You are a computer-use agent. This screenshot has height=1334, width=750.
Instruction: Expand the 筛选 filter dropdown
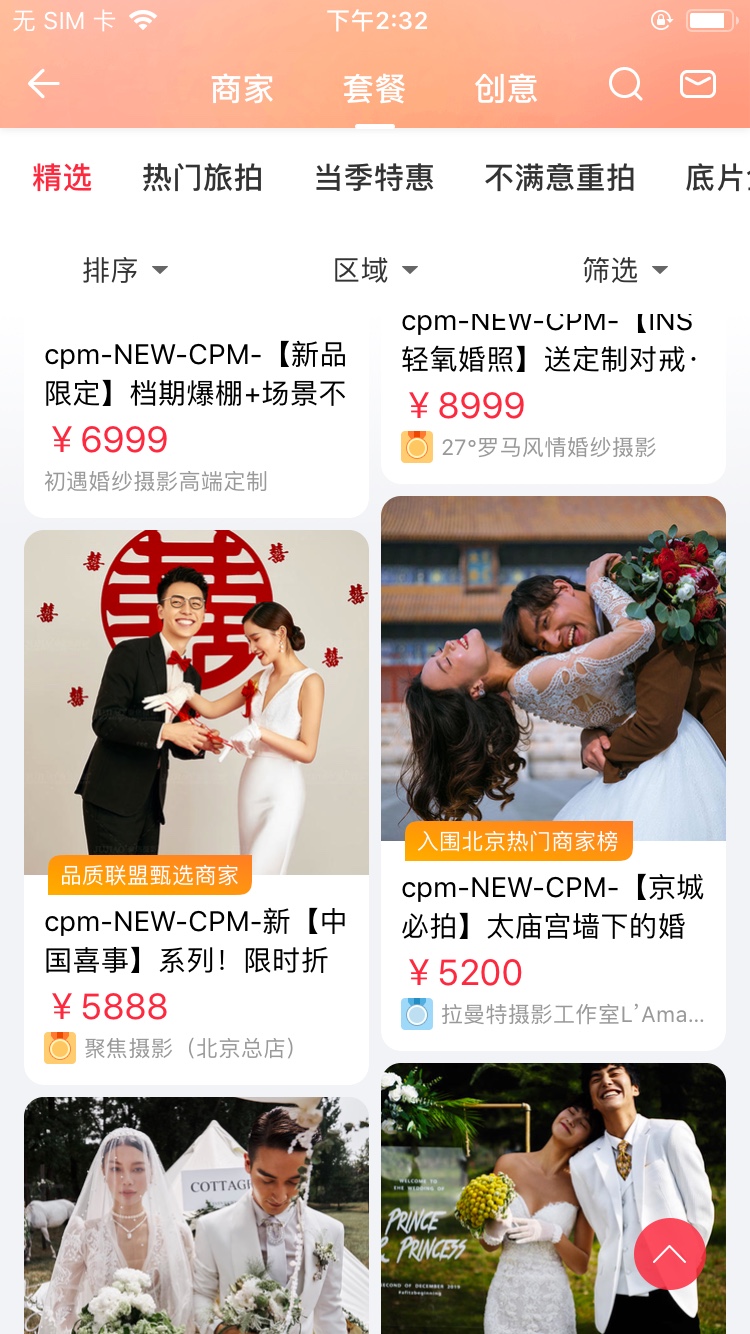[x=625, y=270]
